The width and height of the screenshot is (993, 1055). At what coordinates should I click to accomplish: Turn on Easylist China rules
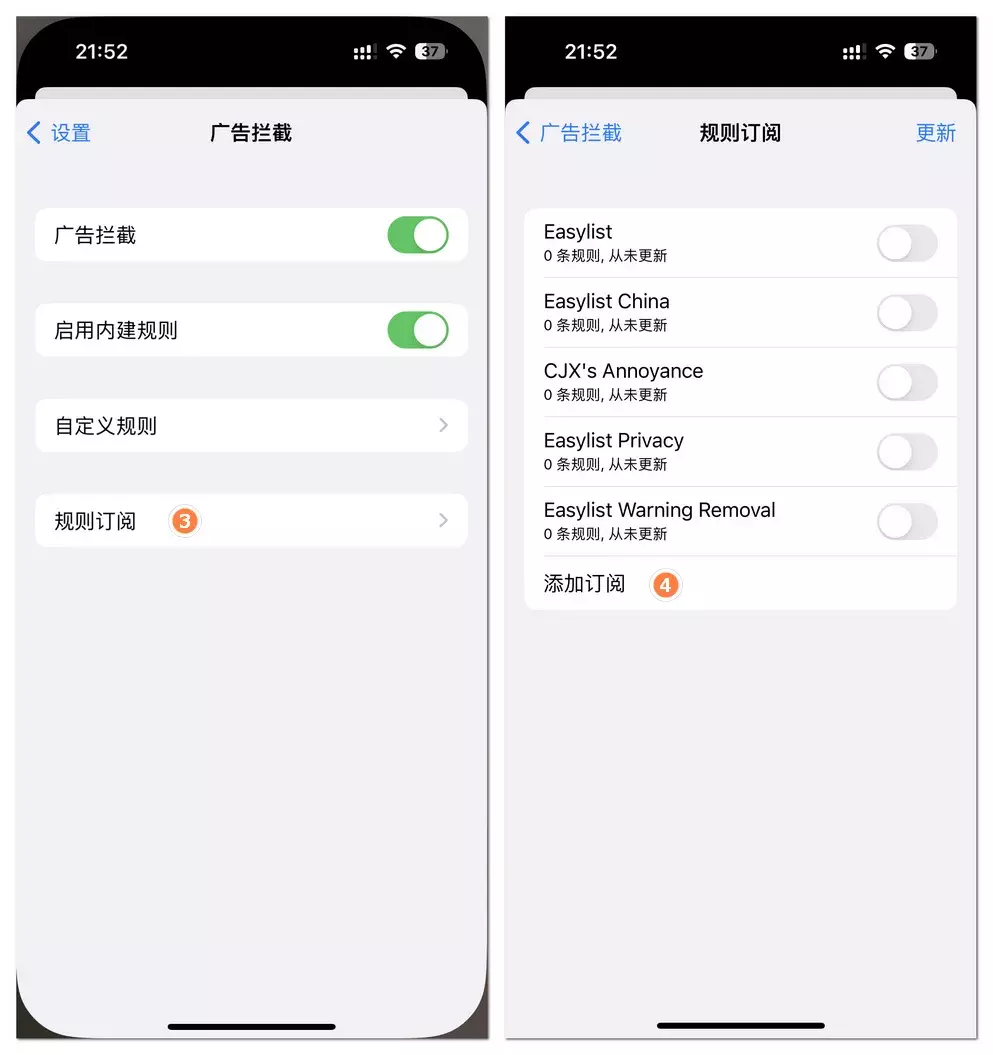coord(906,313)
